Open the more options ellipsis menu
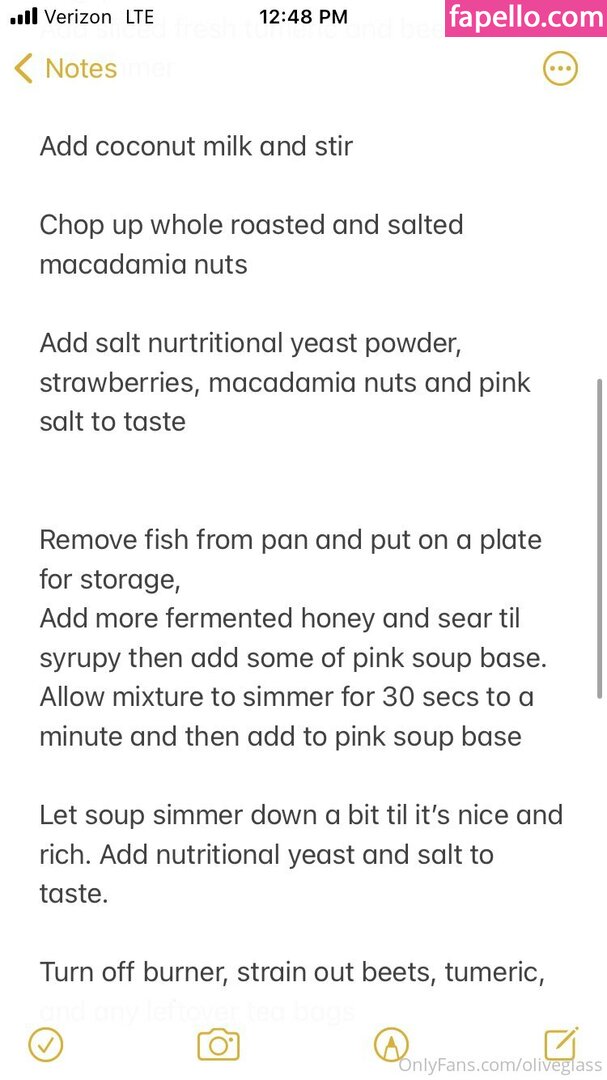The image size is (607, 1080). [560, 68]
